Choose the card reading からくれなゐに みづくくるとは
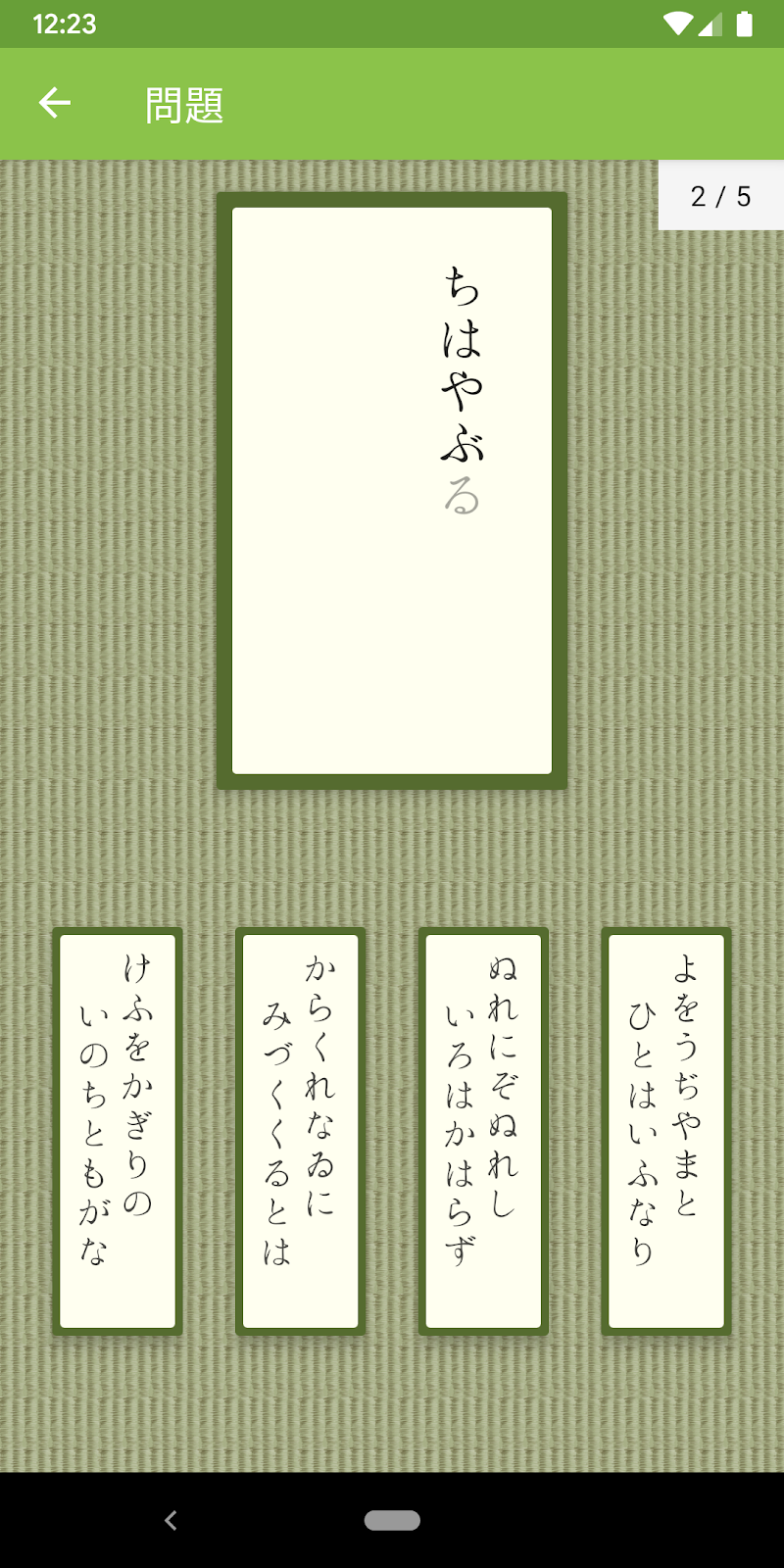This screenshot has width=784, height=1568. (300, 1131)
